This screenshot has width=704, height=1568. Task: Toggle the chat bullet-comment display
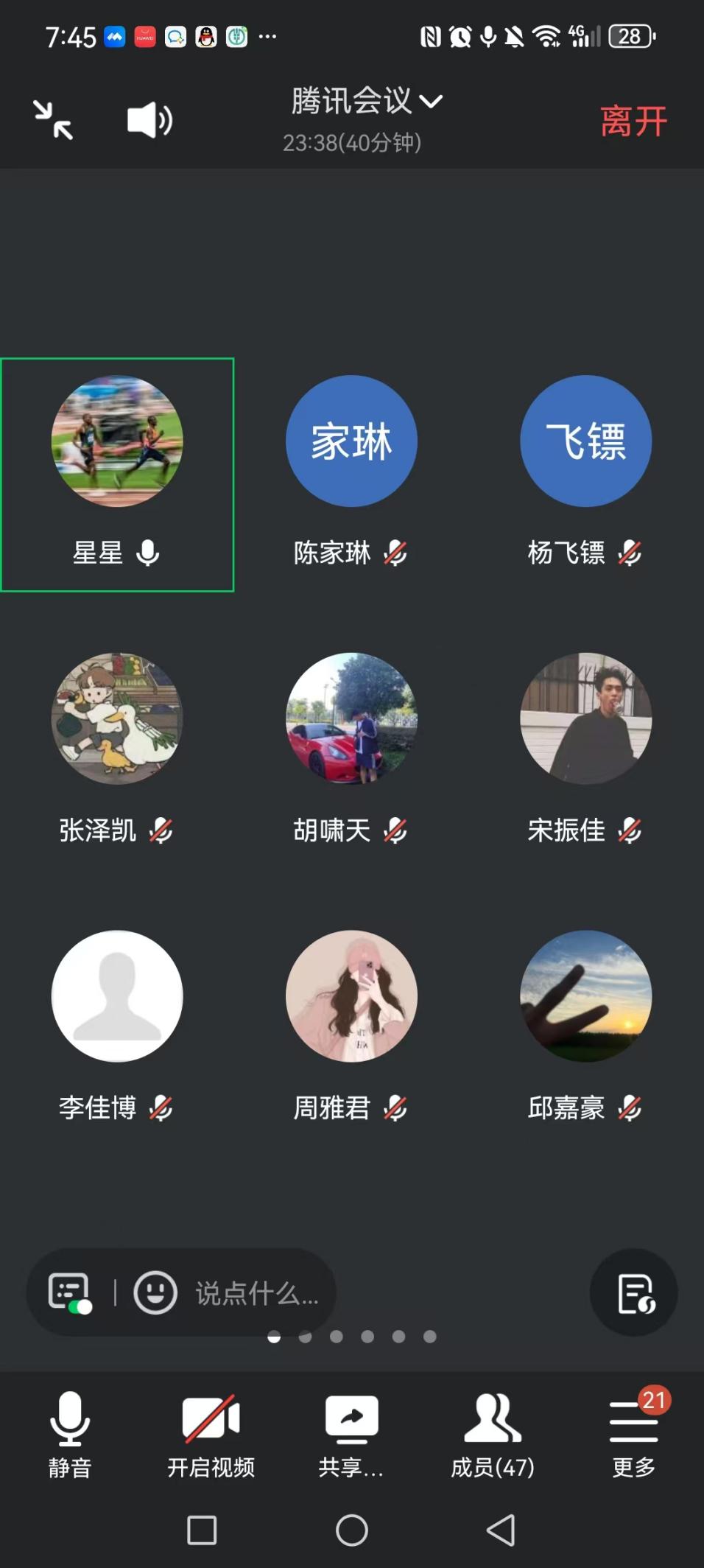70,1292
